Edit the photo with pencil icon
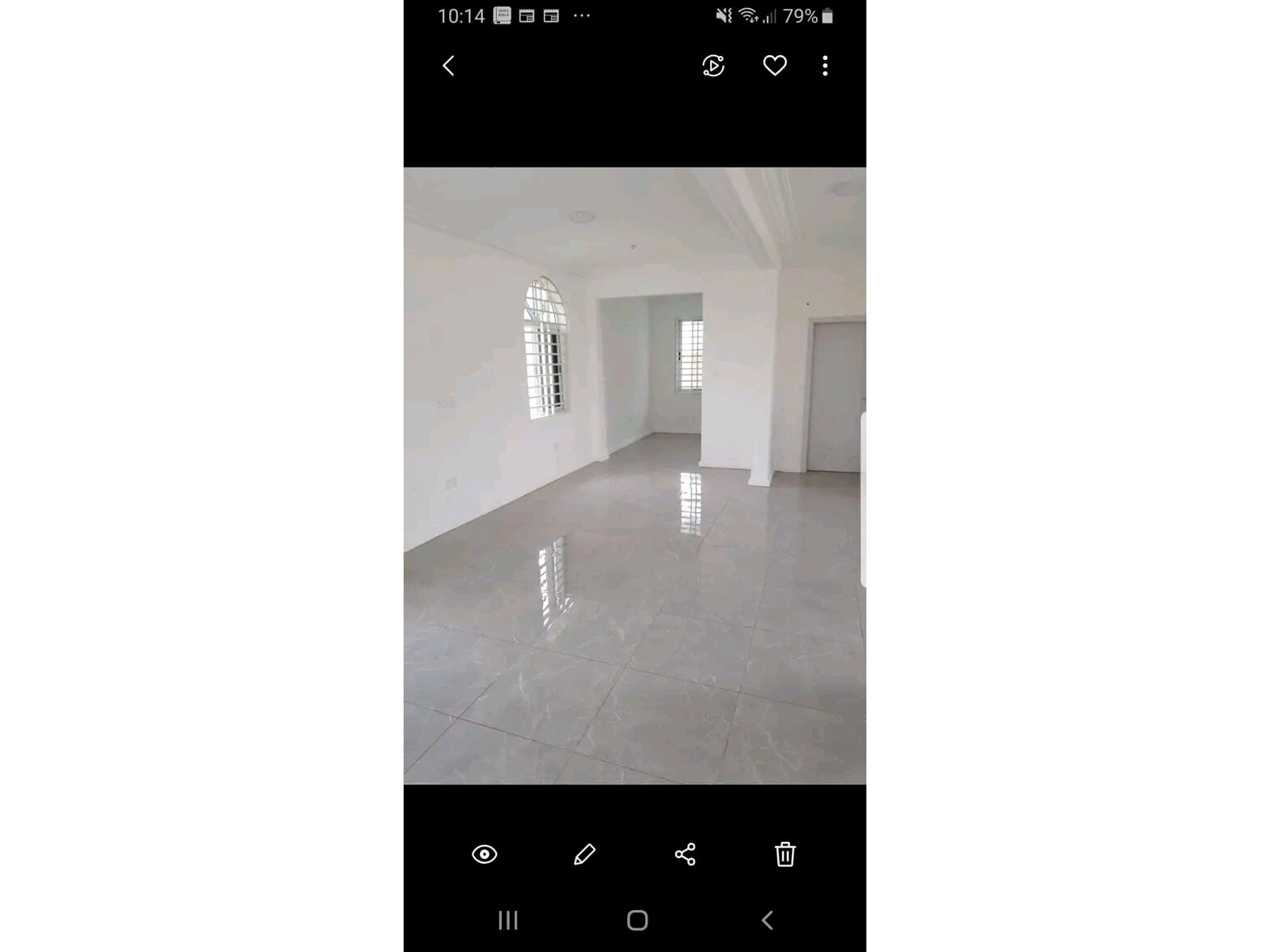The height and width of the screenshot is (952, 1270). pyautogui.click(x=584, y=854)
